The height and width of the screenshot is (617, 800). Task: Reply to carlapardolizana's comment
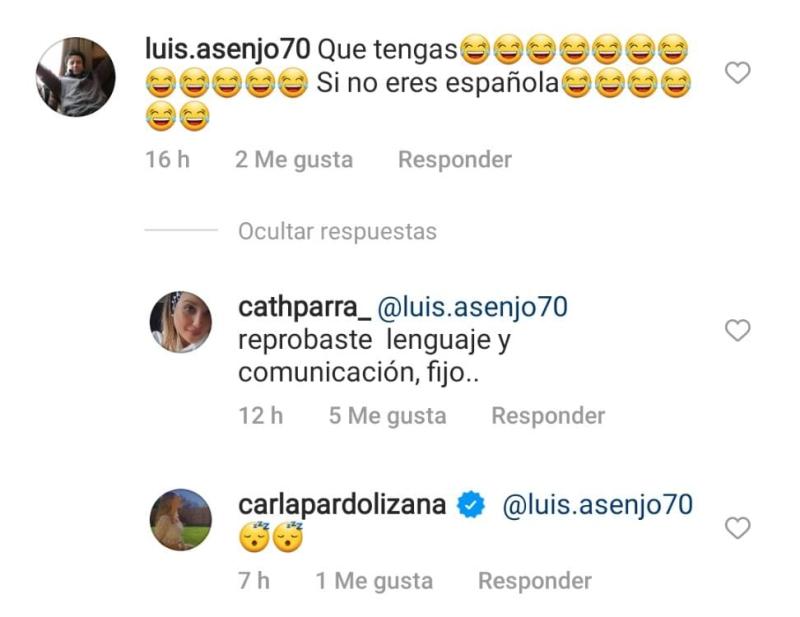pos(534,580)
